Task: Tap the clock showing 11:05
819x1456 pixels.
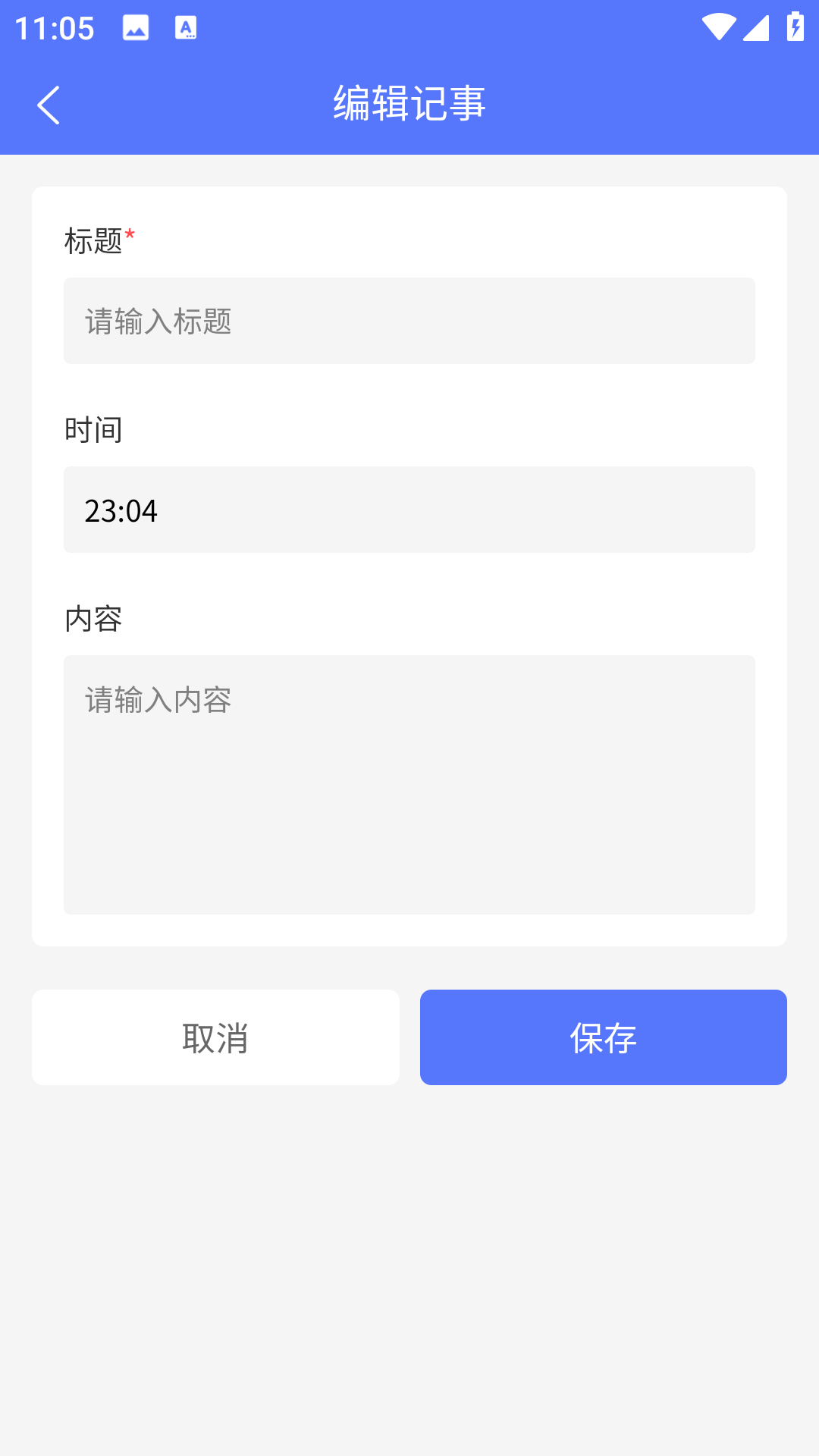Action: (x=56, y=27)
